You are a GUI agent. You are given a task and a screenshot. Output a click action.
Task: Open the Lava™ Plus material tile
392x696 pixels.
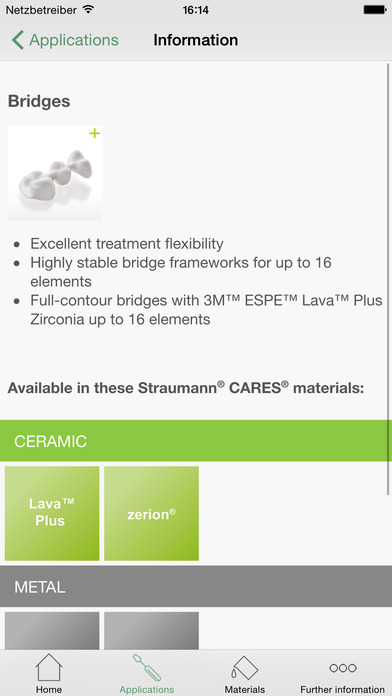52,513
